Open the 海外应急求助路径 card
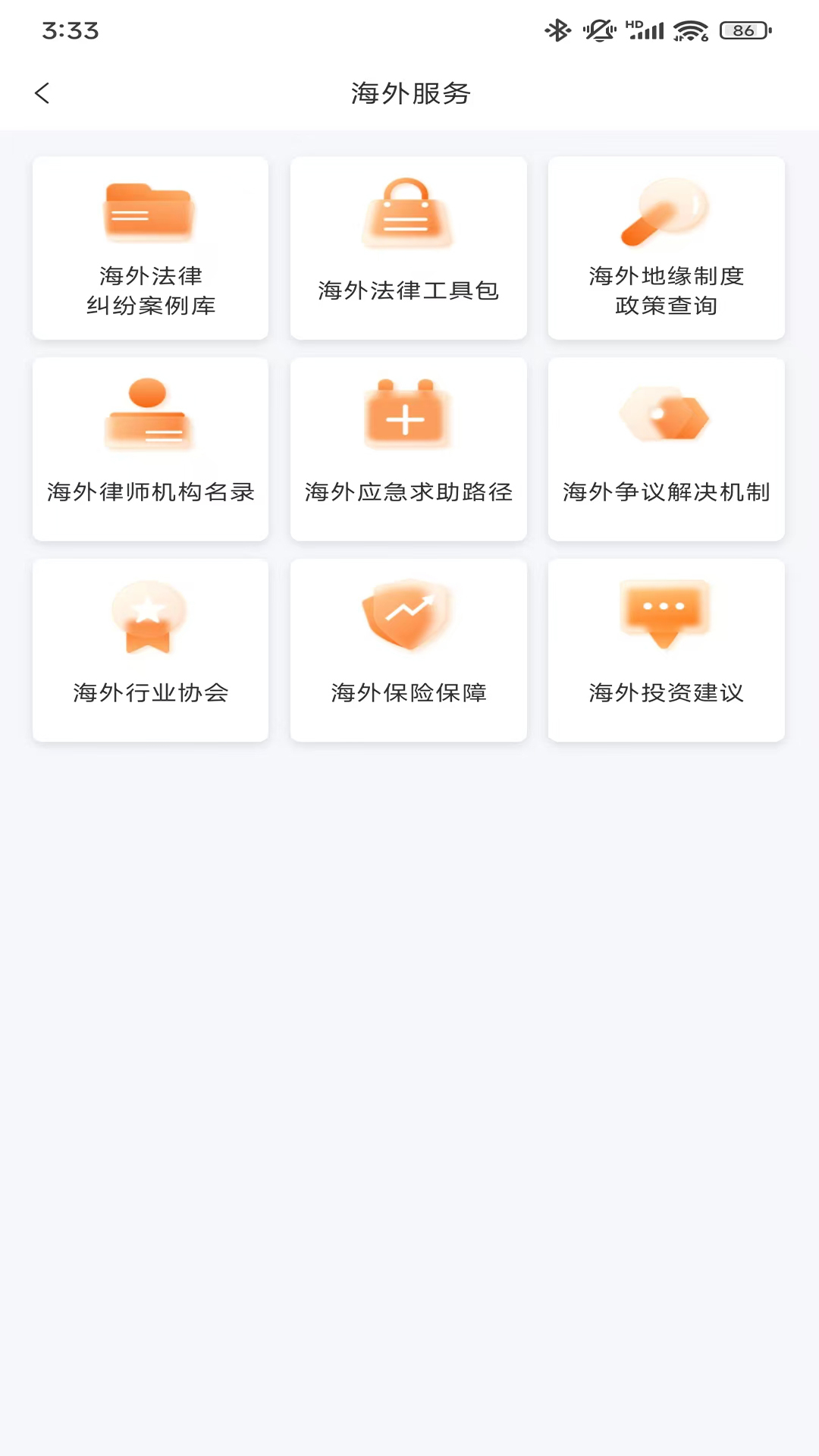The image size is (819, 1456). (408, 449)
